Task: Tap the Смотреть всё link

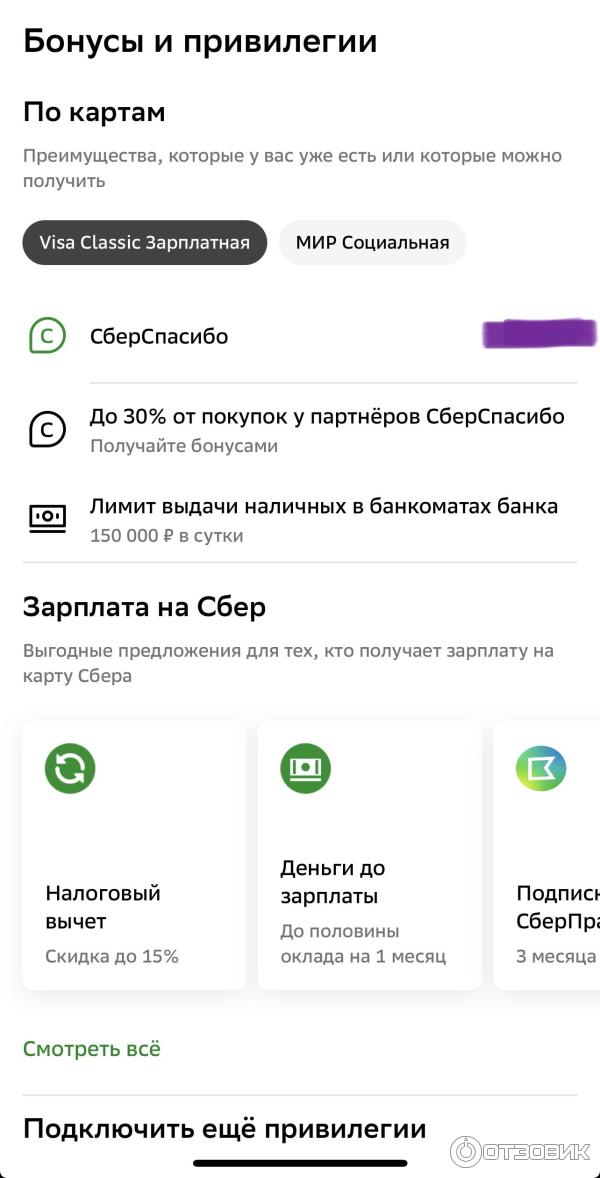Action: (92, 1049)
